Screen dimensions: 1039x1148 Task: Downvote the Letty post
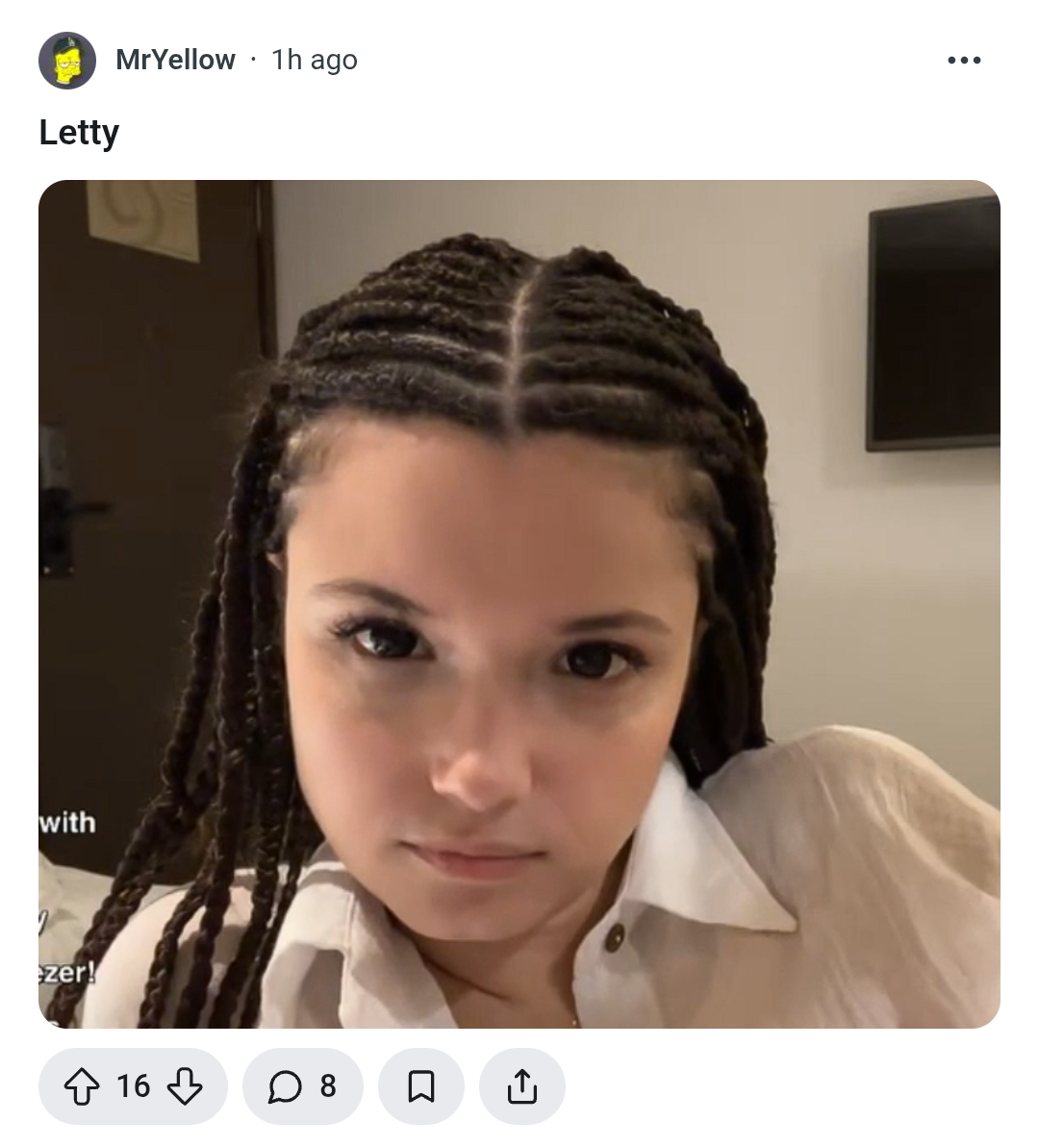(x=185, y=1085)
